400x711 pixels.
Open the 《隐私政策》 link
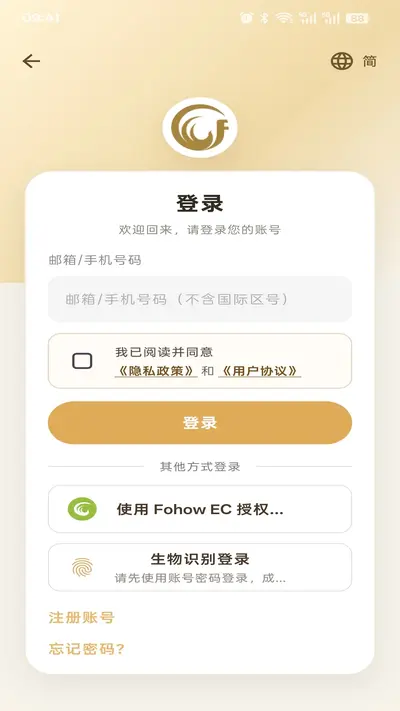(156, 371)
